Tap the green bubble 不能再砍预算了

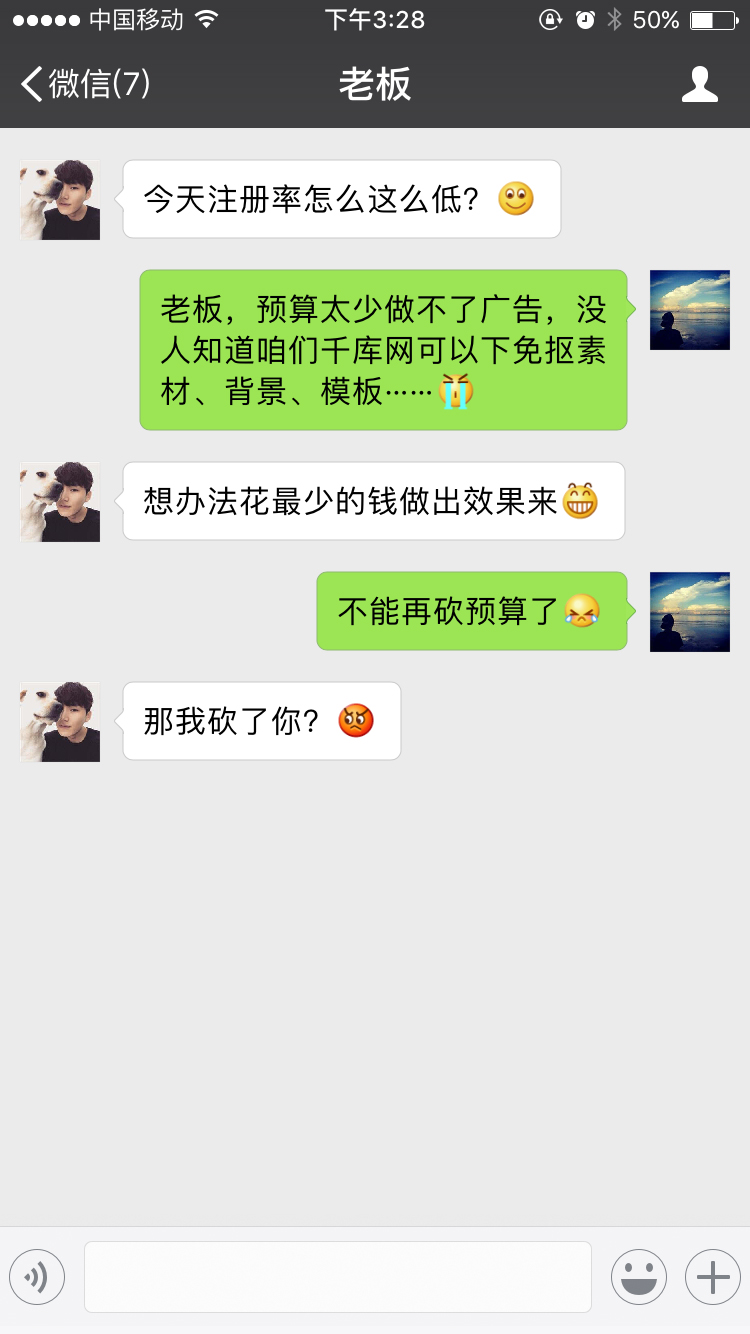(471, 611)
